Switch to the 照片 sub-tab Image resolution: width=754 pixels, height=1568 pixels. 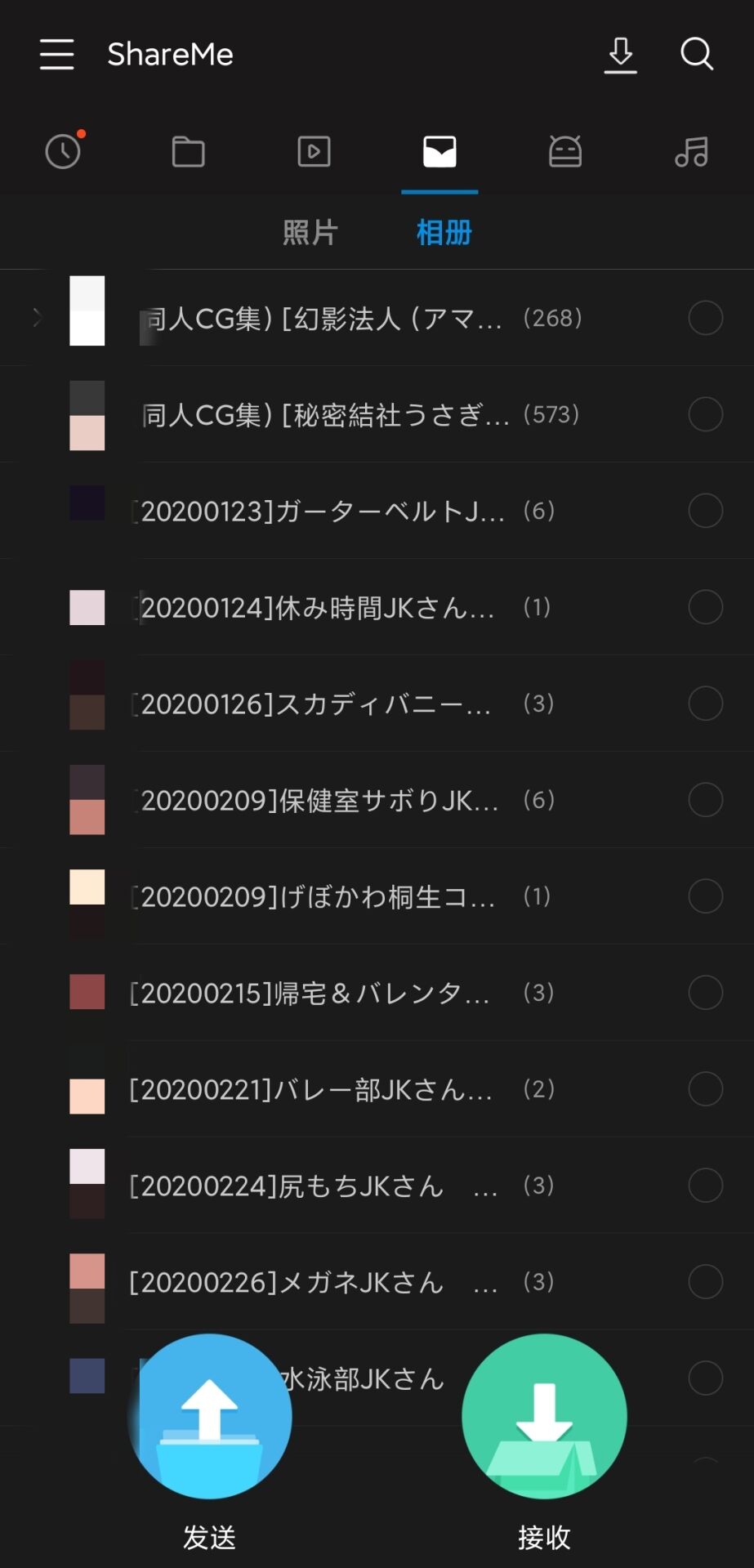click(310, 233)
